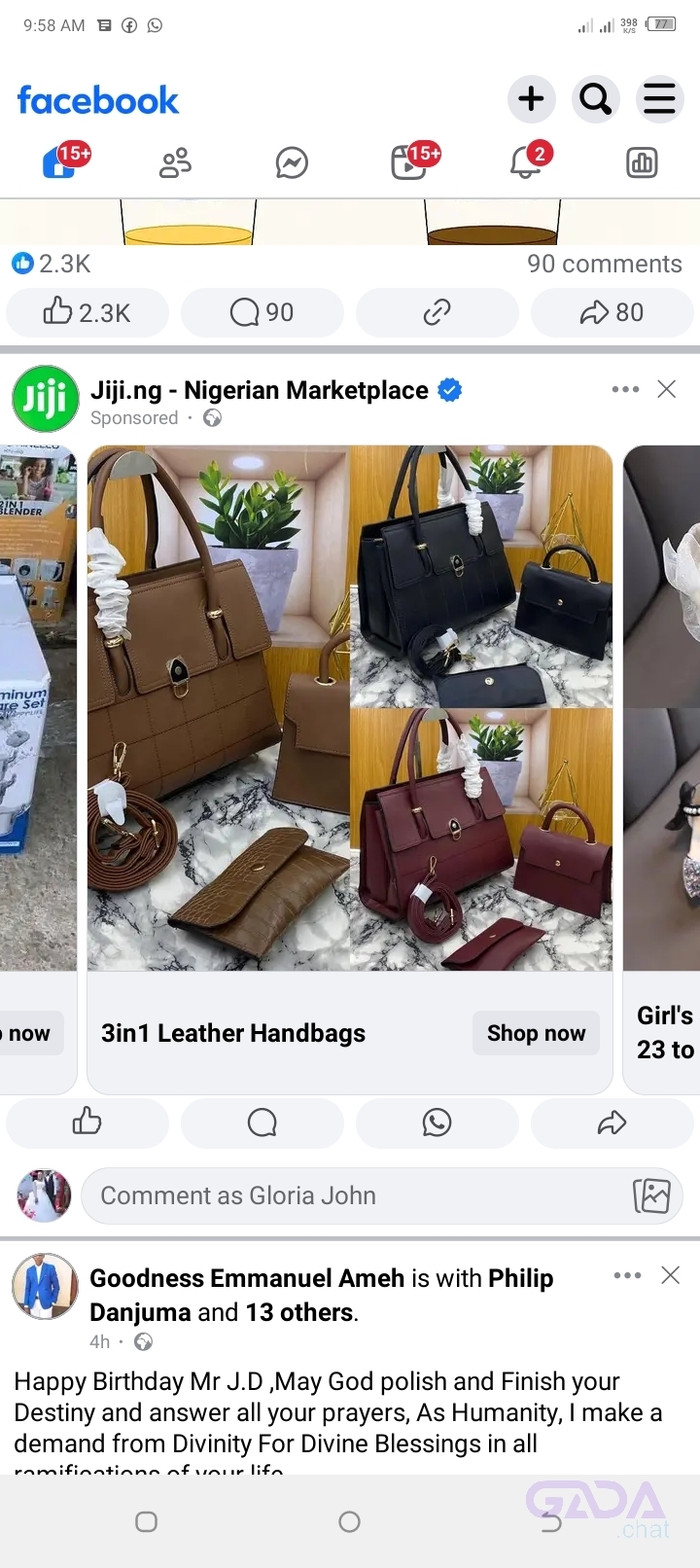Open the Messenger tab

pos(292,162)
